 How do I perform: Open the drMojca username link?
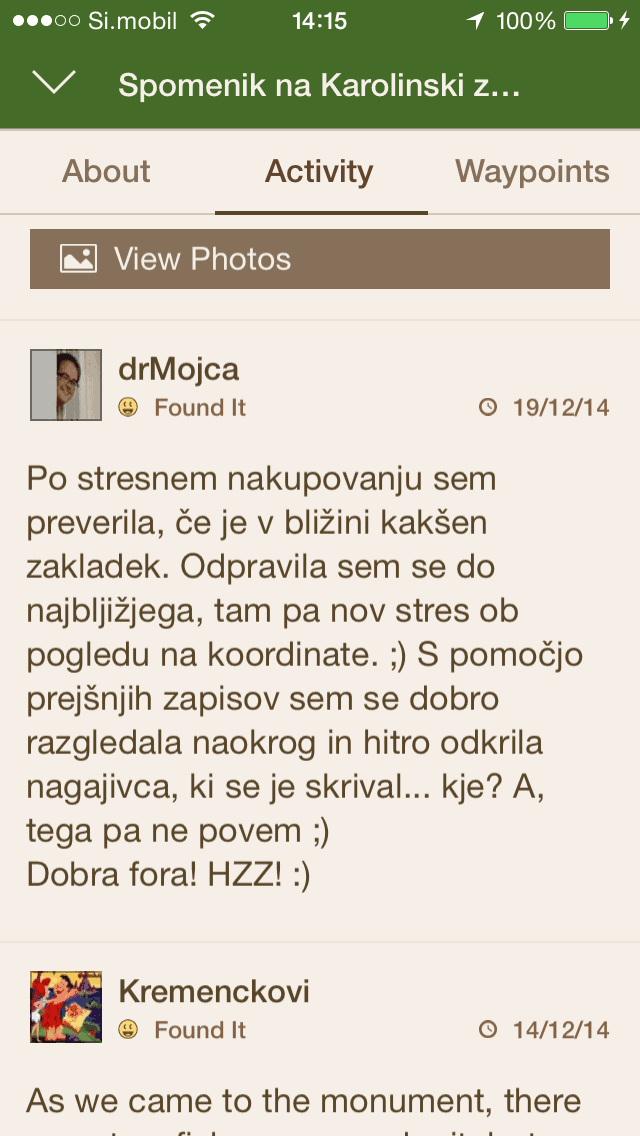pyautogui.click(x=179, y=369)
